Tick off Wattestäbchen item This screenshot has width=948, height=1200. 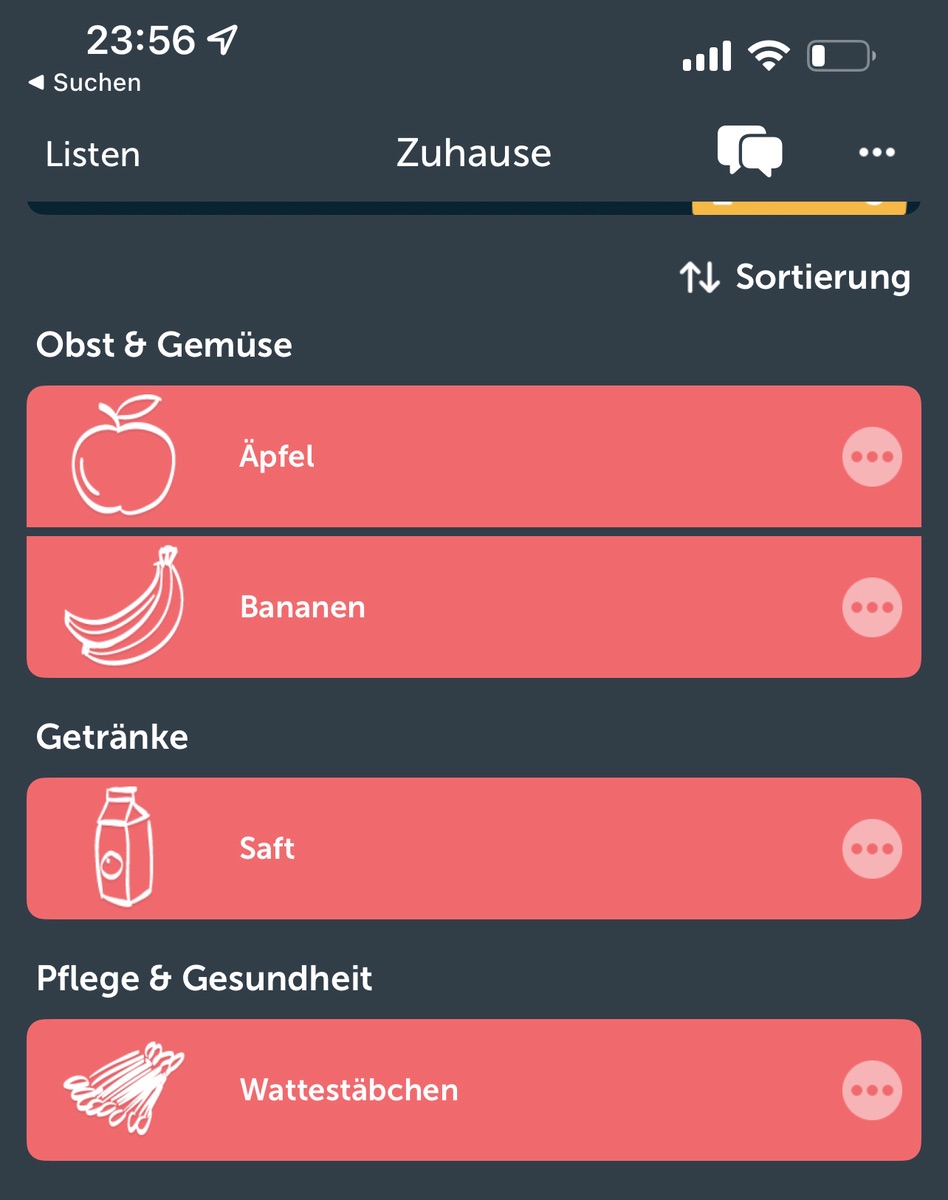pos(400,1090)
